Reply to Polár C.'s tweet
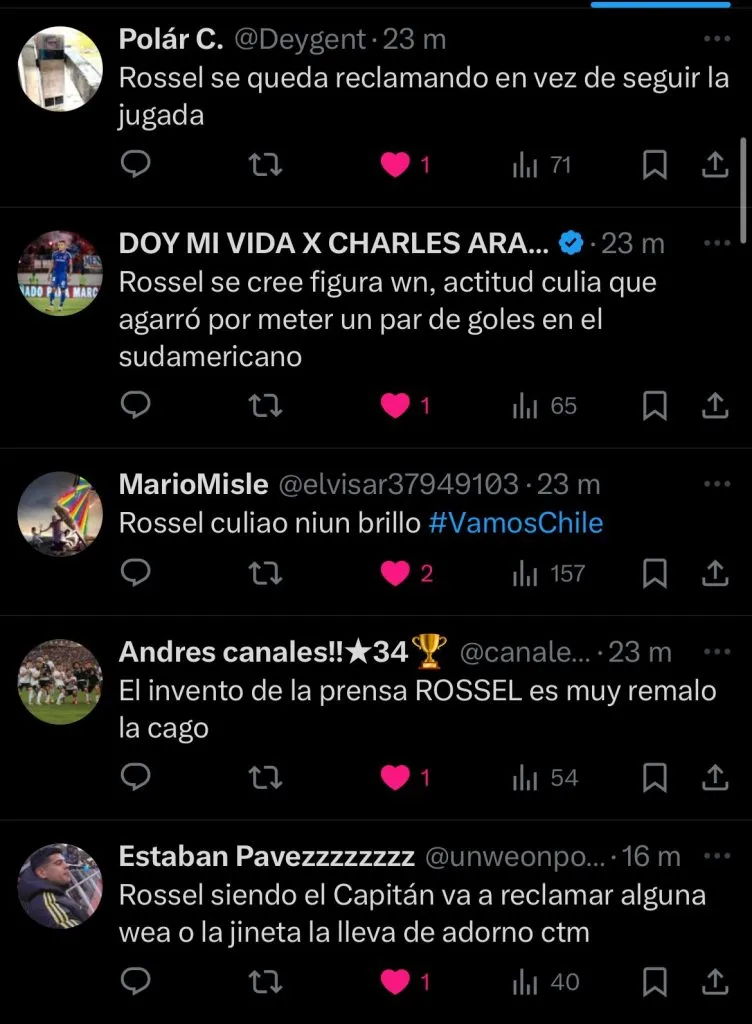 pyautogui.click(x=135, y=164)
